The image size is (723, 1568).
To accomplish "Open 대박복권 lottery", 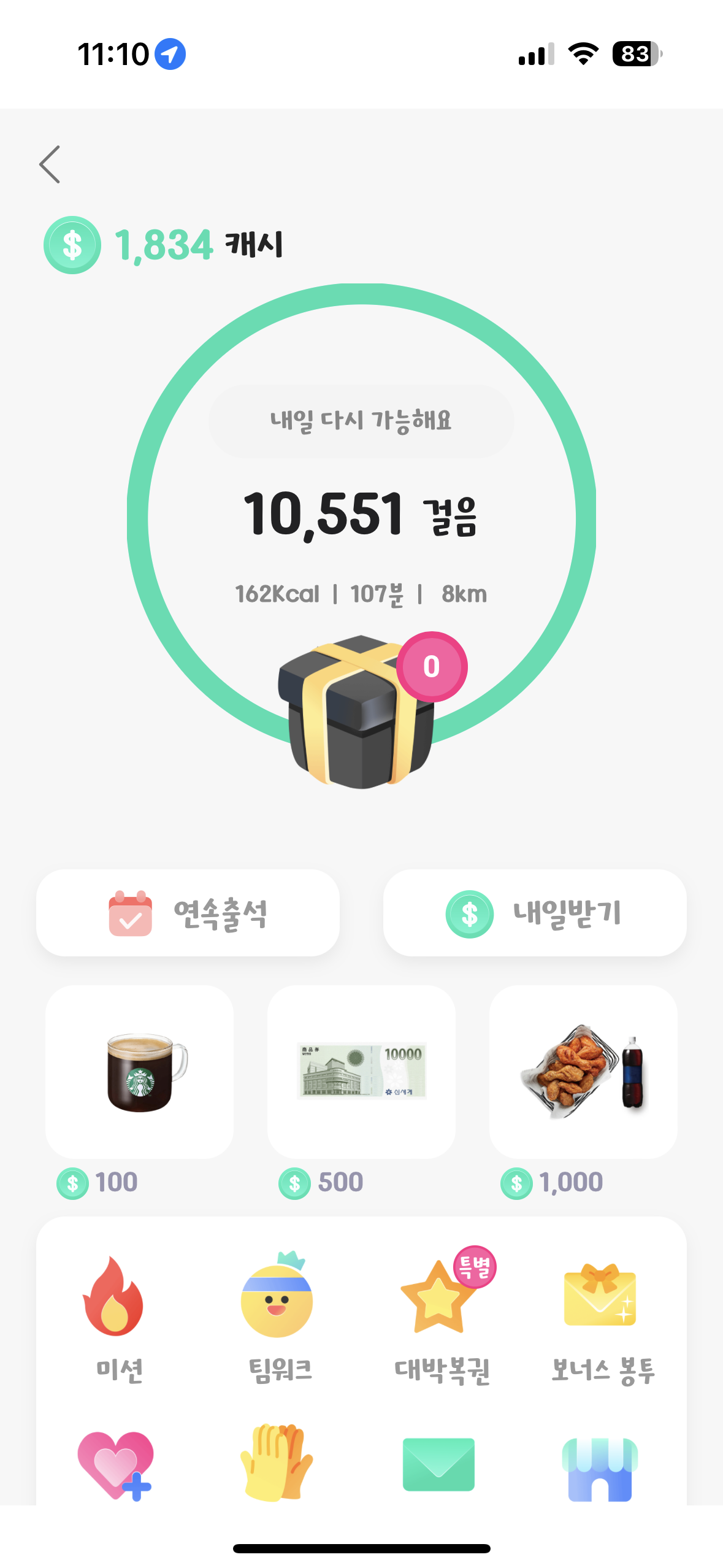I will [441, 1318].
